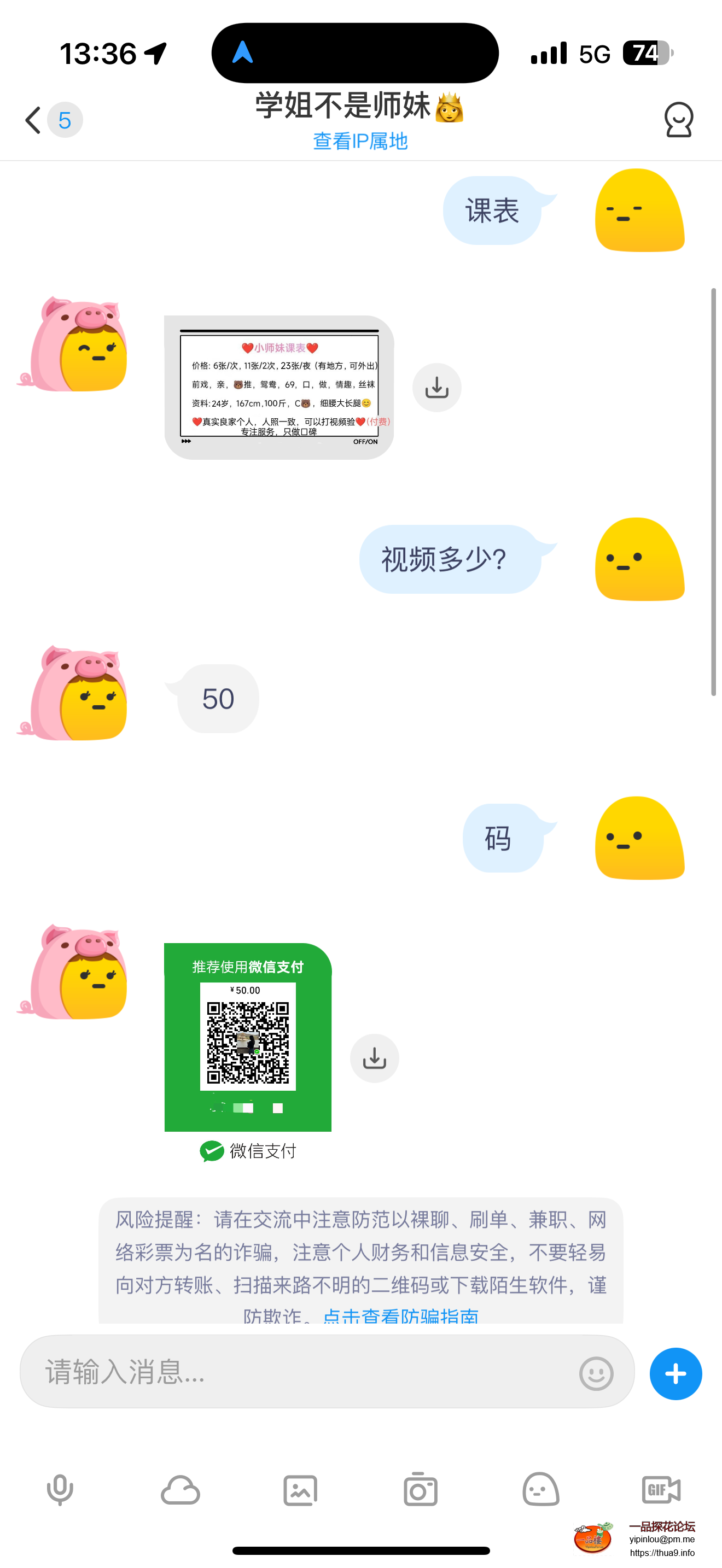Download the 课表 image
Viewport: 722px width, 1568px height.
(x=436, y=388)
